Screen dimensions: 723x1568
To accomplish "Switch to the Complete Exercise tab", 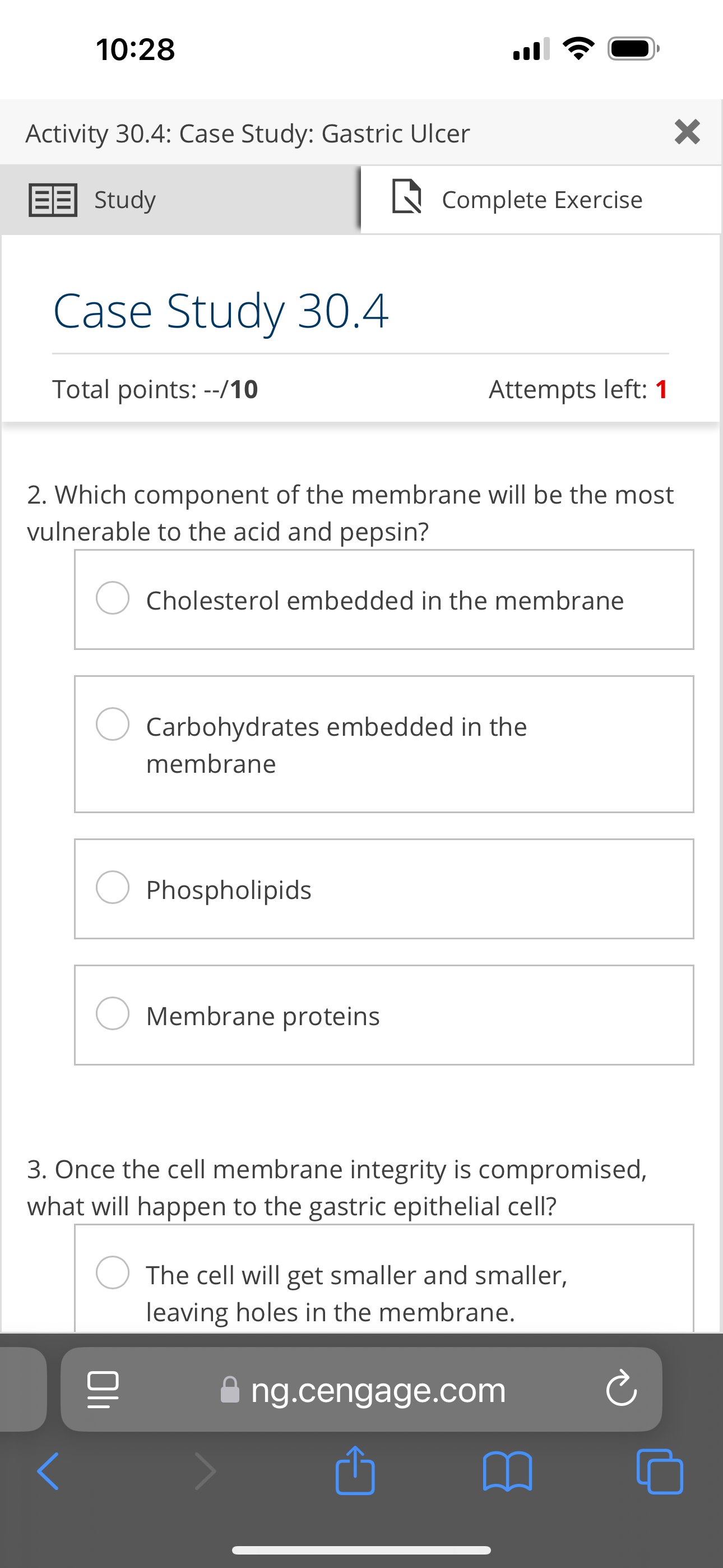I will click(x=540, y=200).
